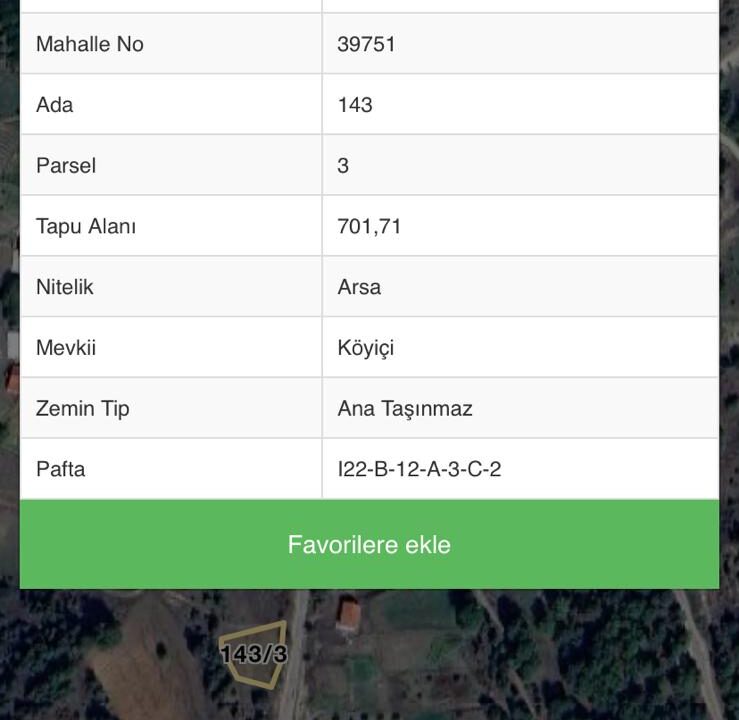Tap the Favorilere ekle button

pyautogui.click(x=369, y=545)
